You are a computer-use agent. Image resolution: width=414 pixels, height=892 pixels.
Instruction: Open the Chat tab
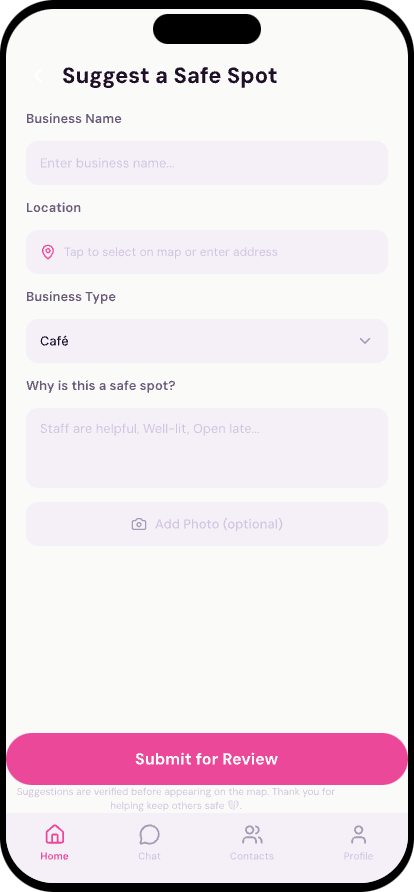[150, 842]
